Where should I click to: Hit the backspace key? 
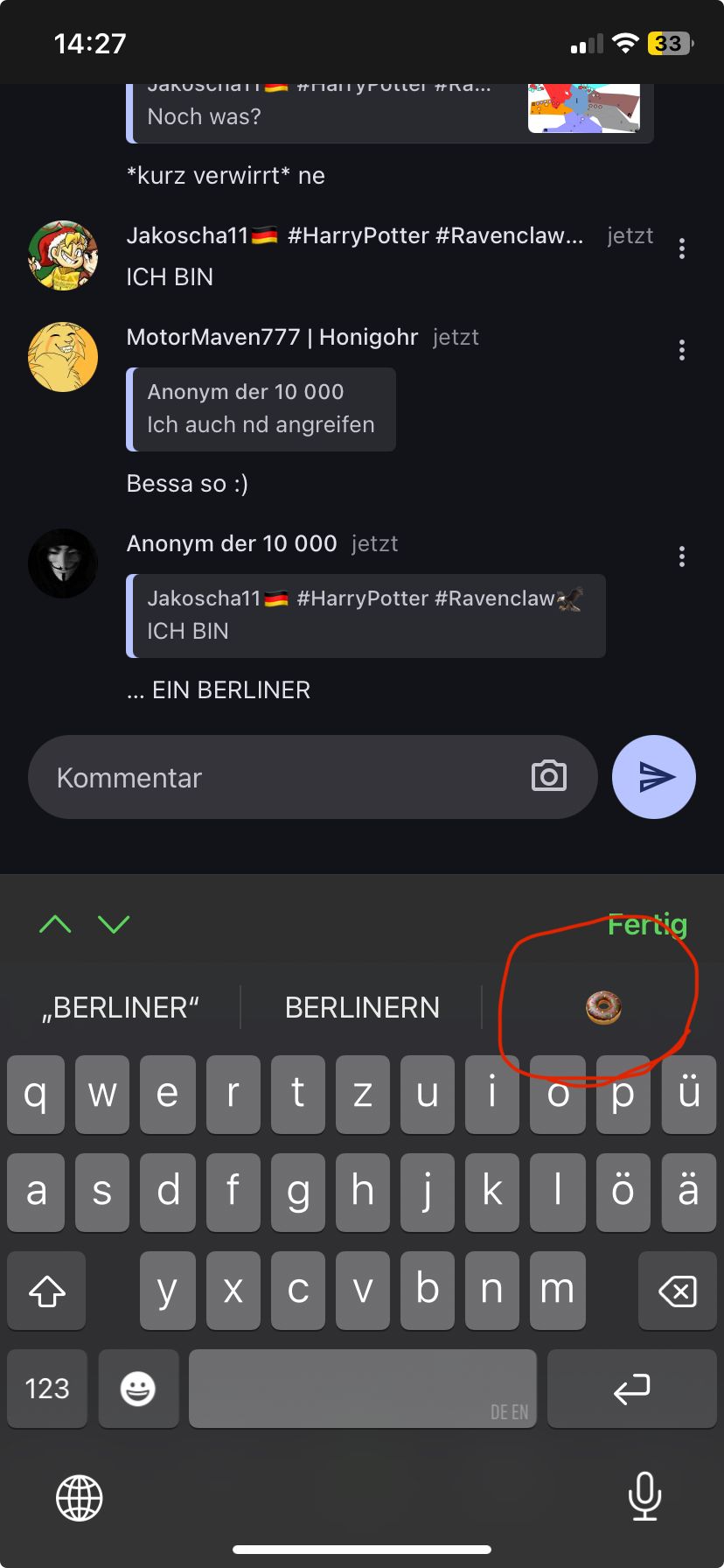coord(678,1291)
